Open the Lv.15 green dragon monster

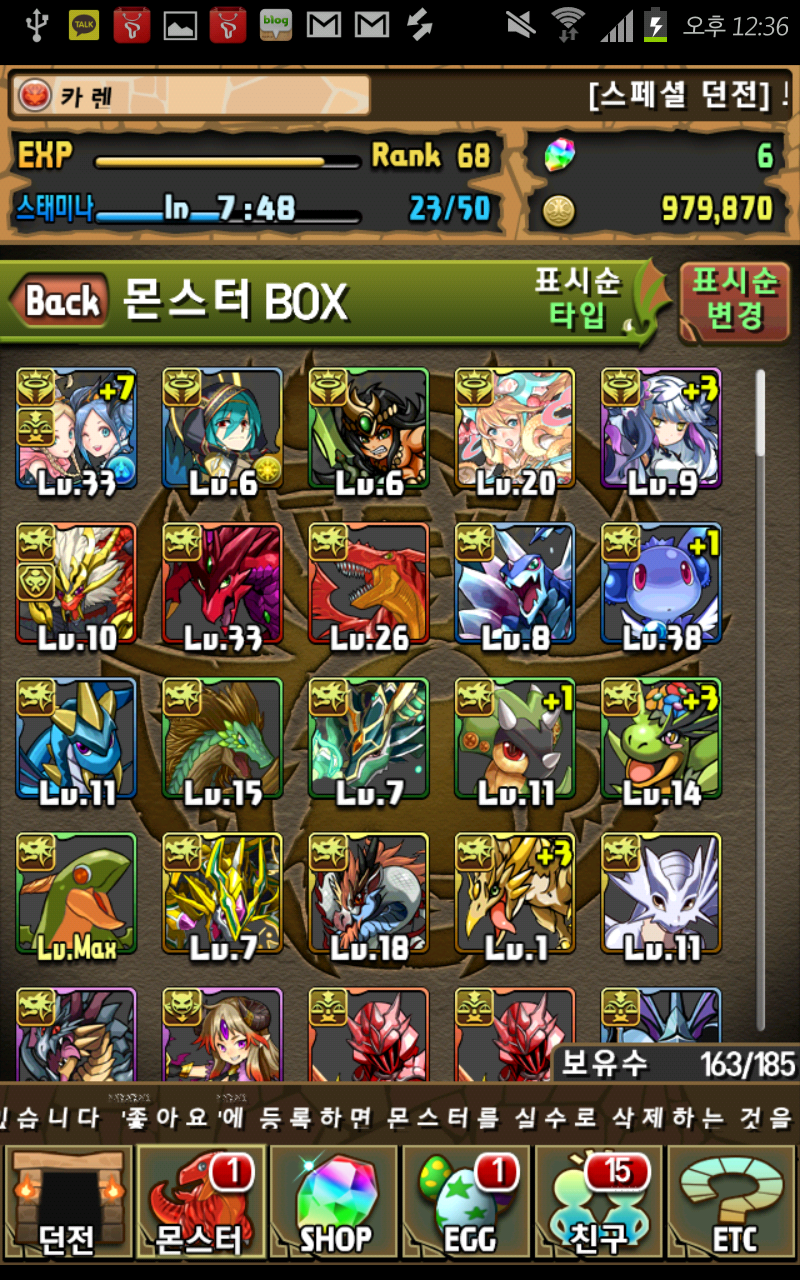click(222, 740)
